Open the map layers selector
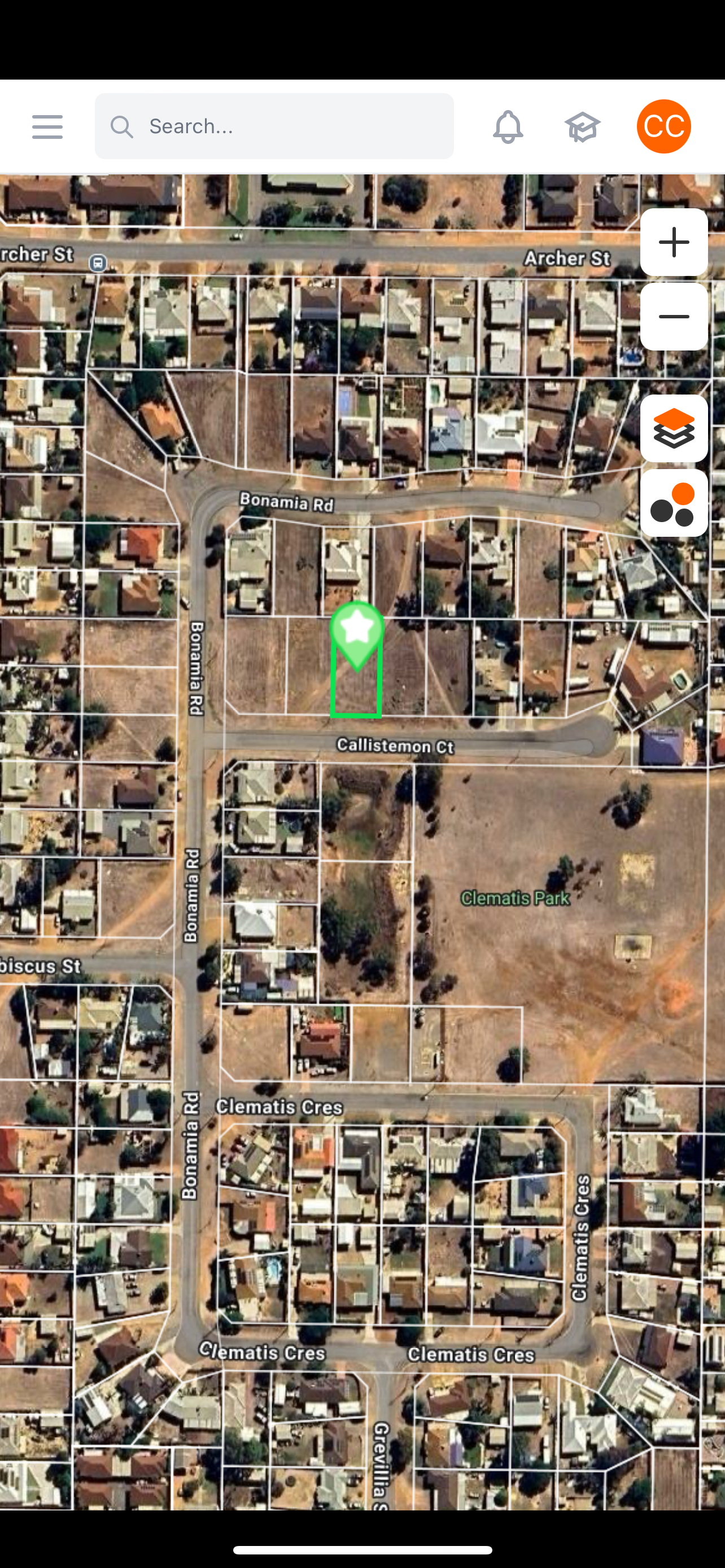This screenshot has height=1568, width=725. coord(673,428)
